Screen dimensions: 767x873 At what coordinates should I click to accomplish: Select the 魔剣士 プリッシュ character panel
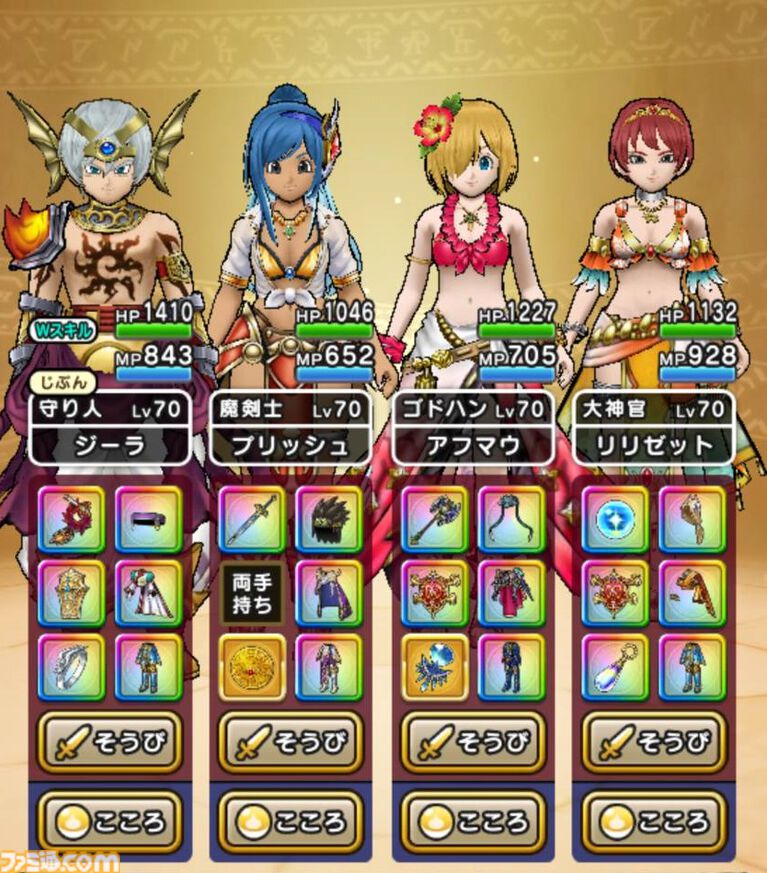[292, 428]
